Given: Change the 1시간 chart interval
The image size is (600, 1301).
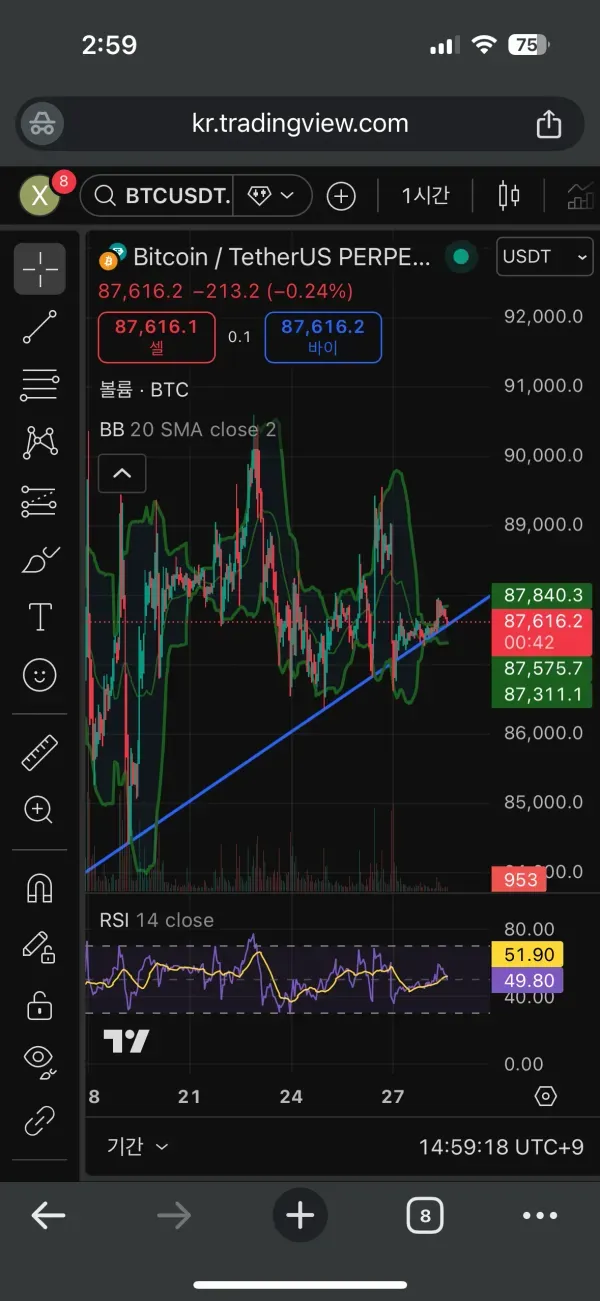Looking at the screenshot, I should 425,196.
